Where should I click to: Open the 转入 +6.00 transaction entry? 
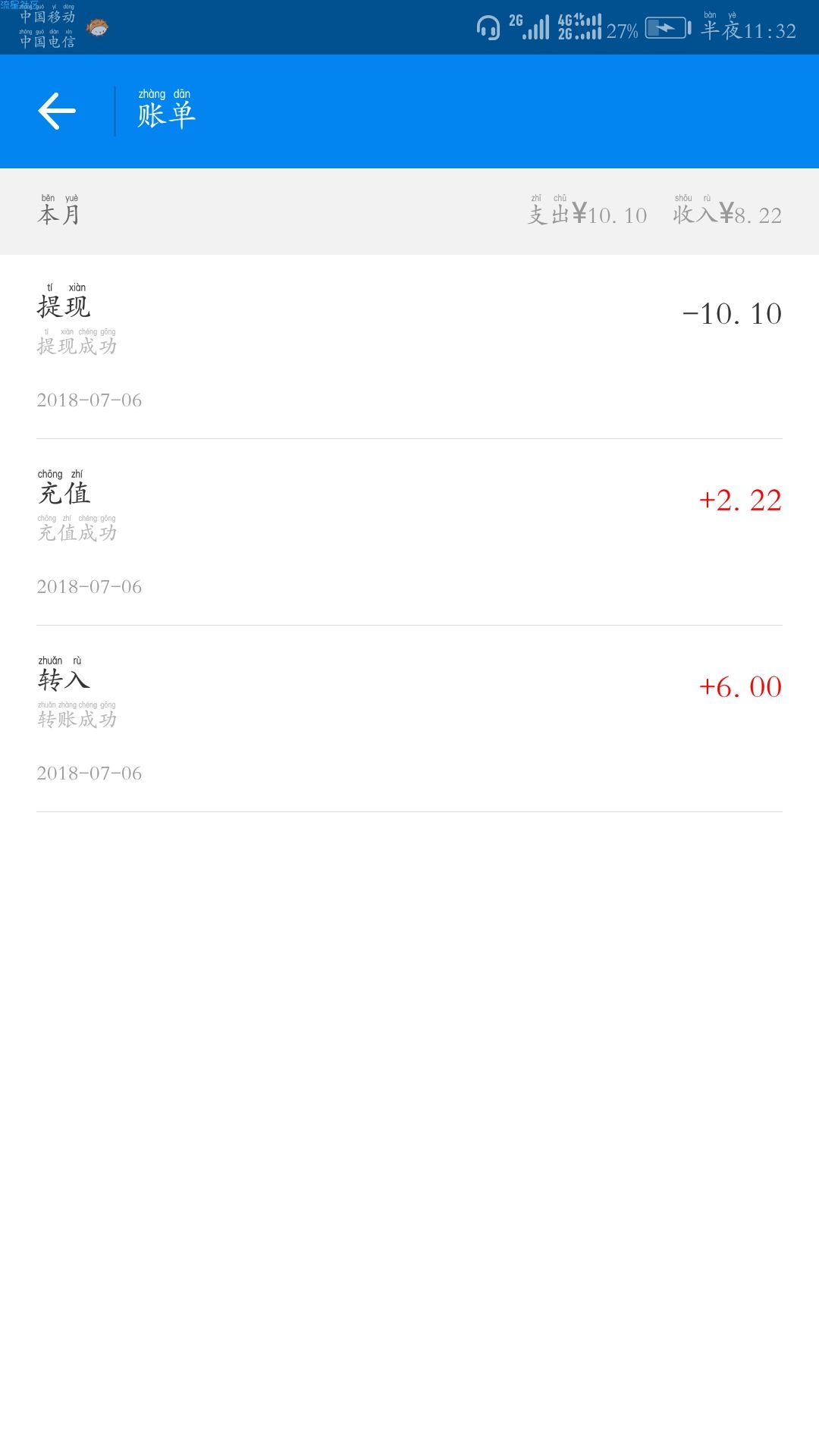click(409, 719)
